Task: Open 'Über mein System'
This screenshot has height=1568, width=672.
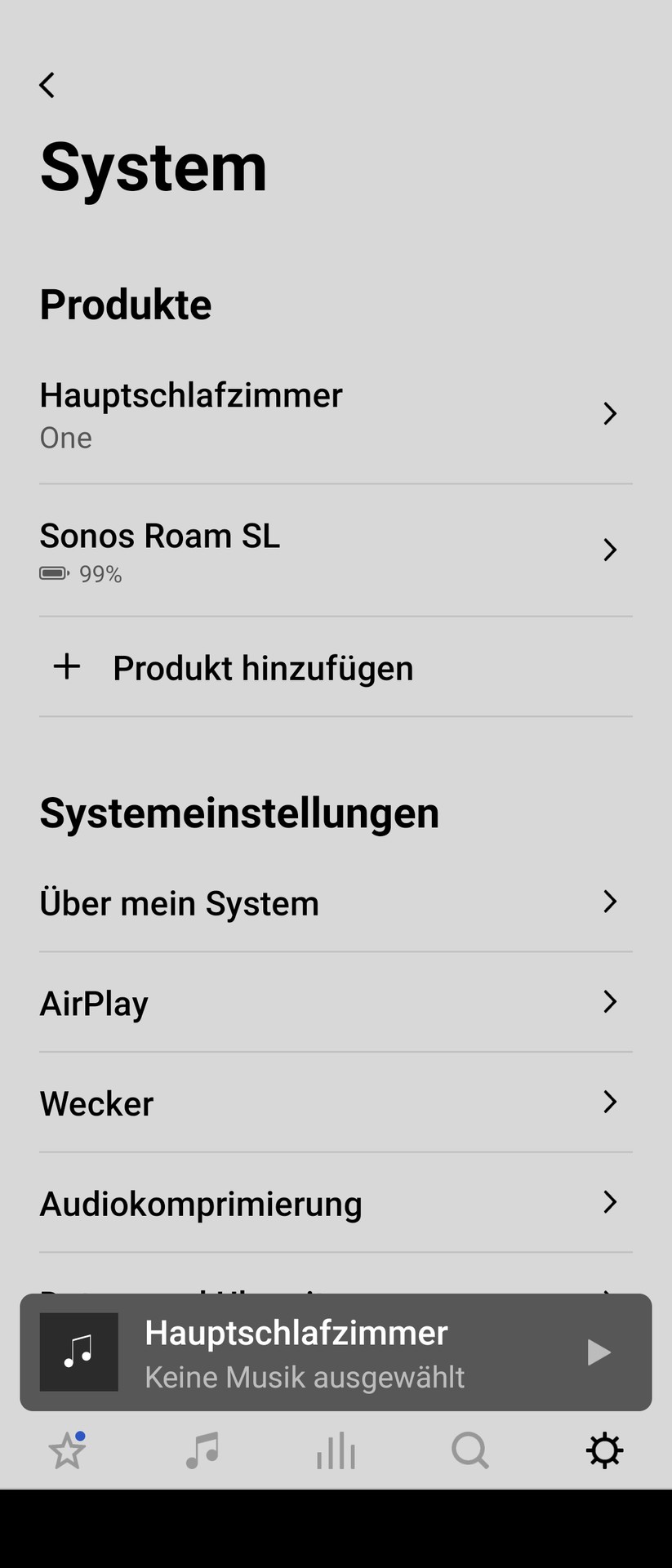Action: (180, 902)
